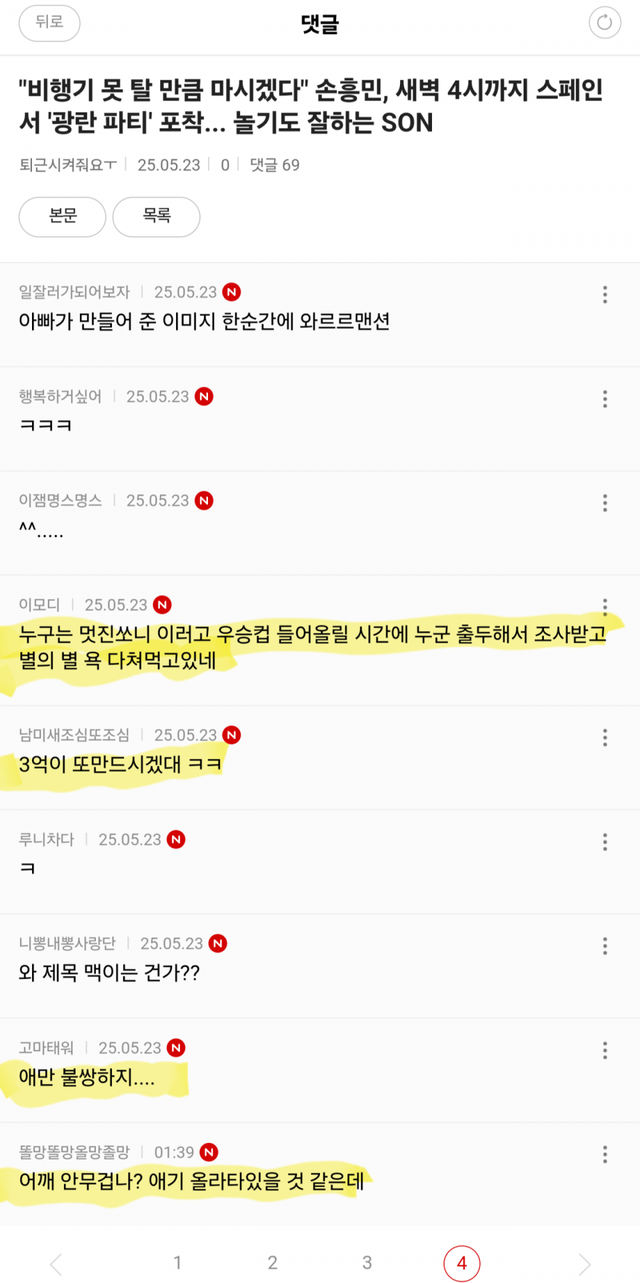Screen dimensions: 640x1283
Task: Open options for 니뽕내뽕사랑단's comment
Action: coord(605,945)
